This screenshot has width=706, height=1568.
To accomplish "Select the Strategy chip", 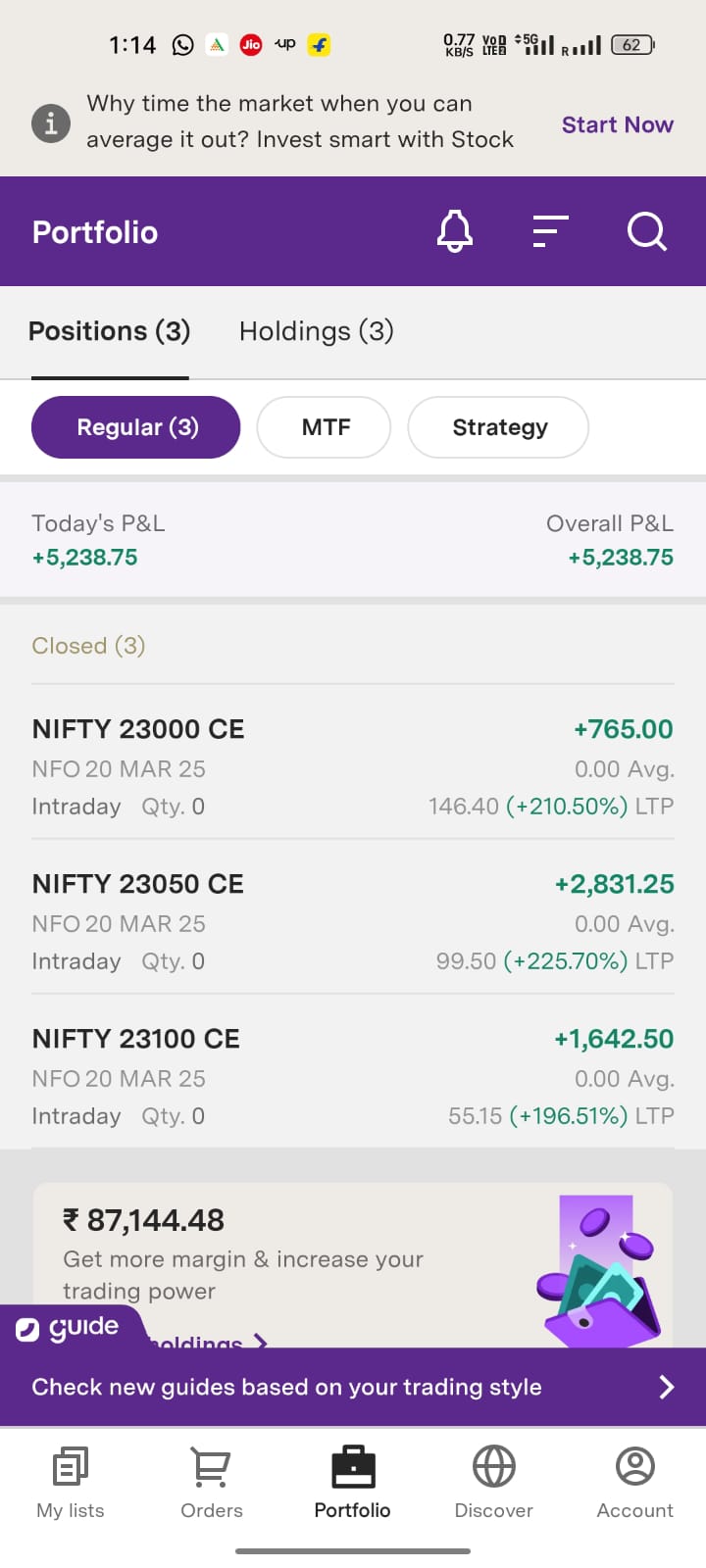I will (498, 427).
